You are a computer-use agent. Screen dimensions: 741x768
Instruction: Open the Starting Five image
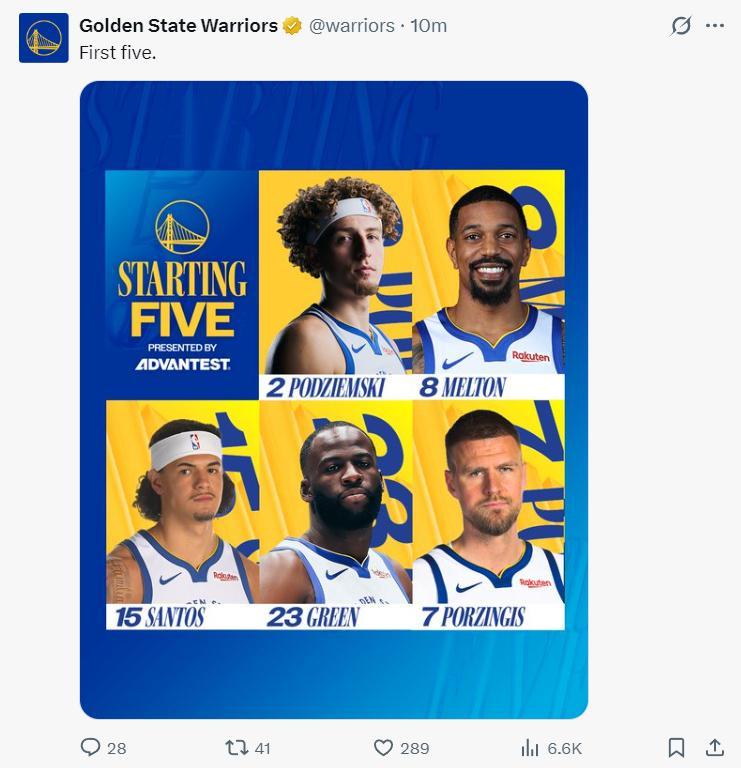tap(334, 400)
